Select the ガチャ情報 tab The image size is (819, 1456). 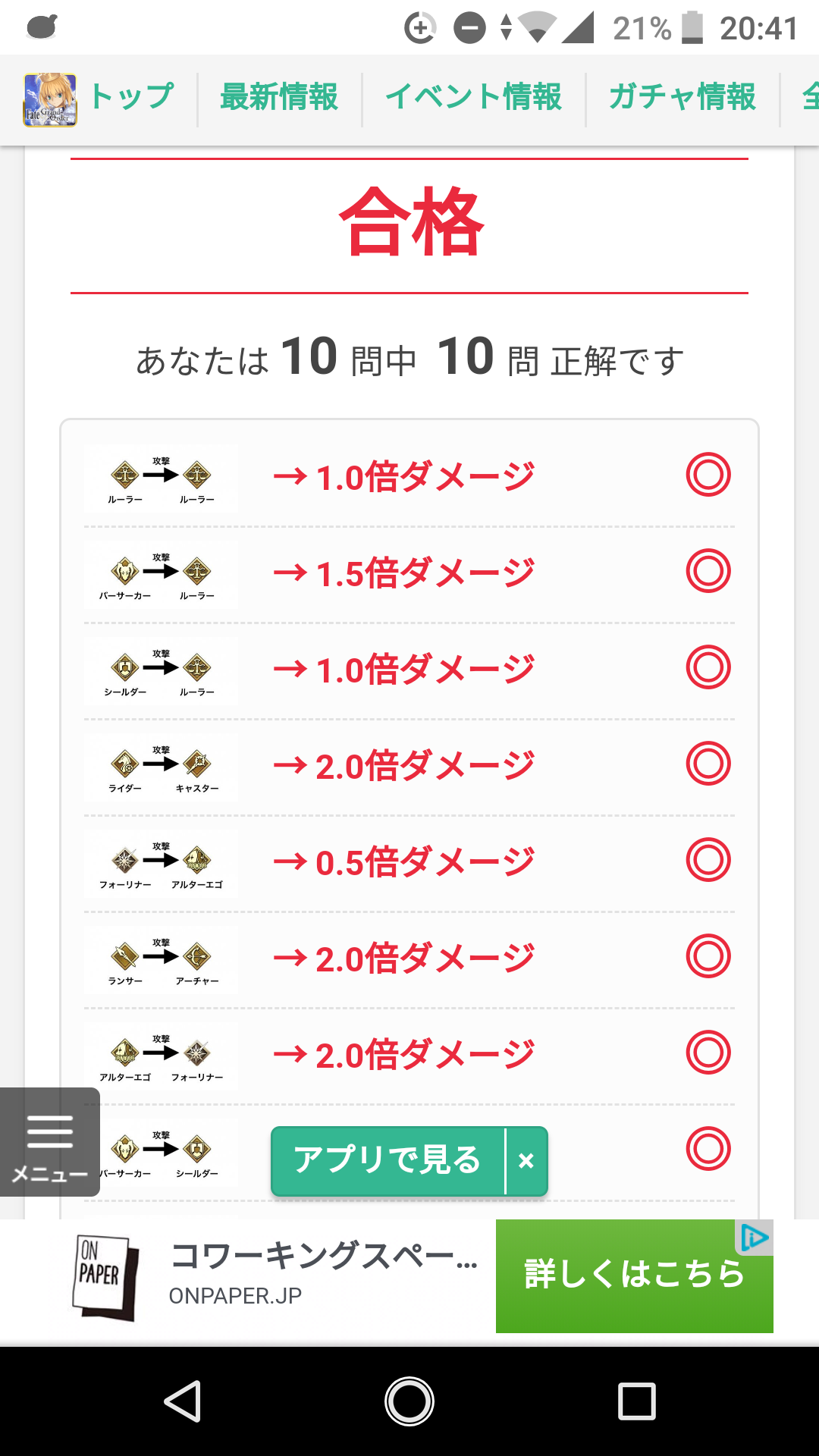point(682,98)
